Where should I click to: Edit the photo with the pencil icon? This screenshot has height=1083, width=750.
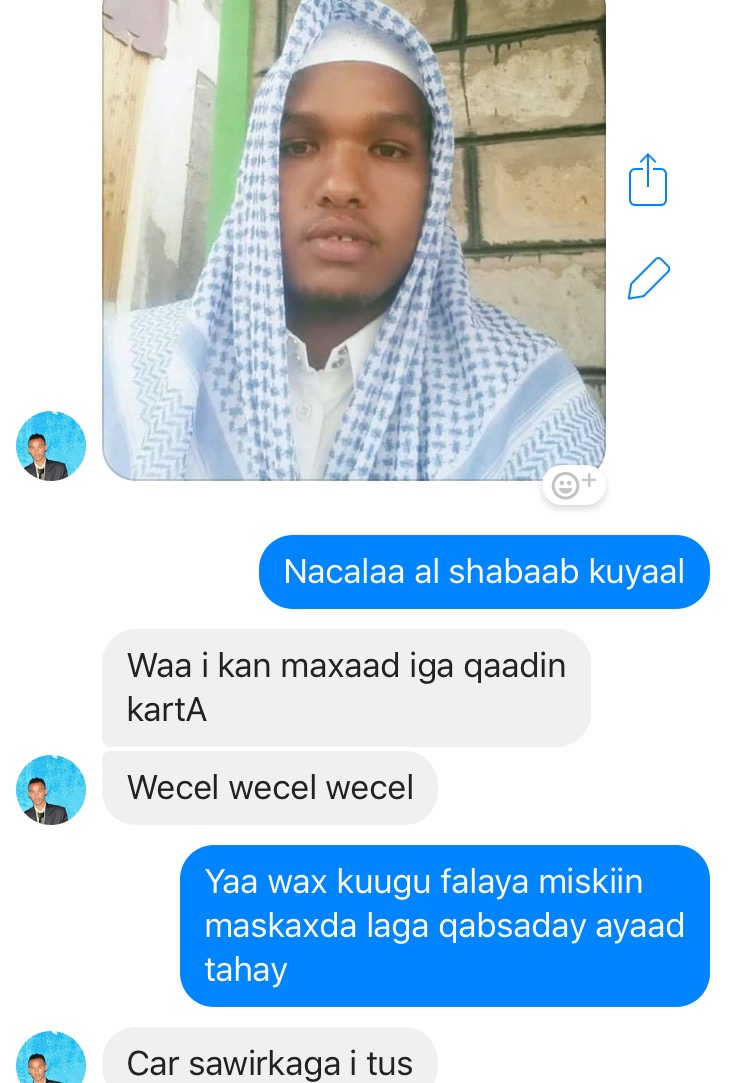(648, 278)
